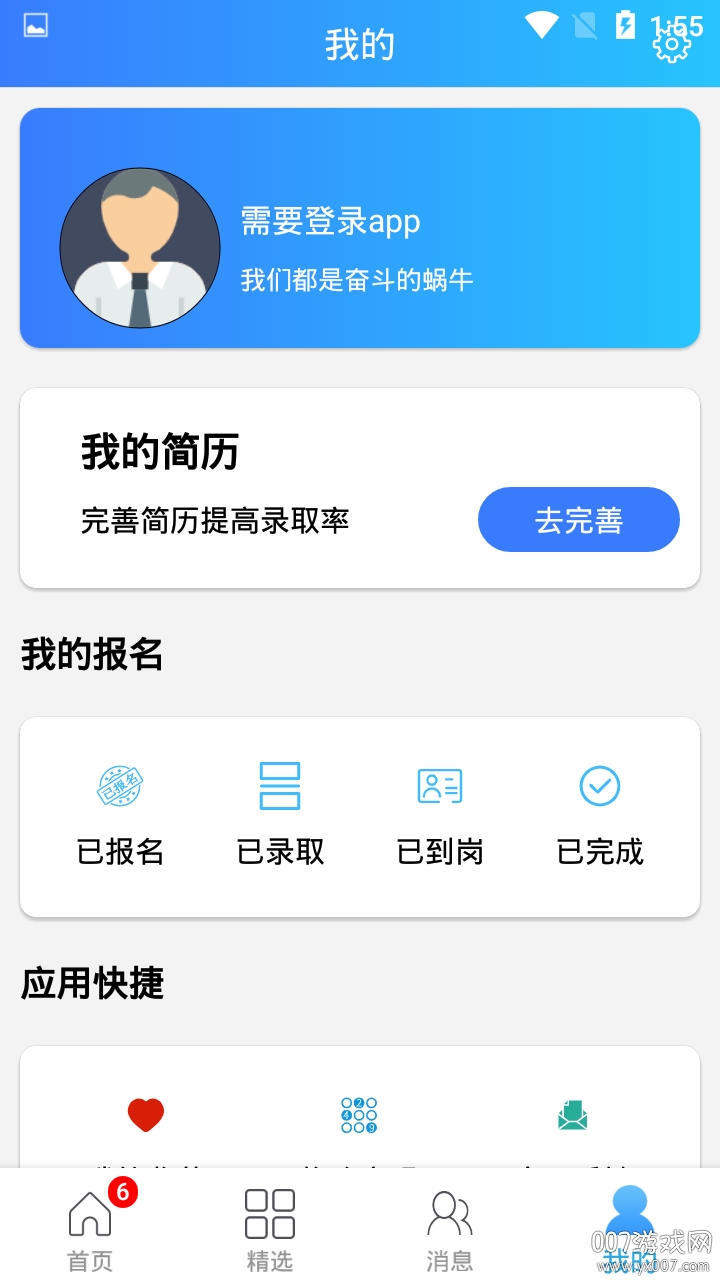Open the green envelope shortcut
The height and width of the screenshot is (1280, 720).
pyautogui.click(x=573, y=1115)
